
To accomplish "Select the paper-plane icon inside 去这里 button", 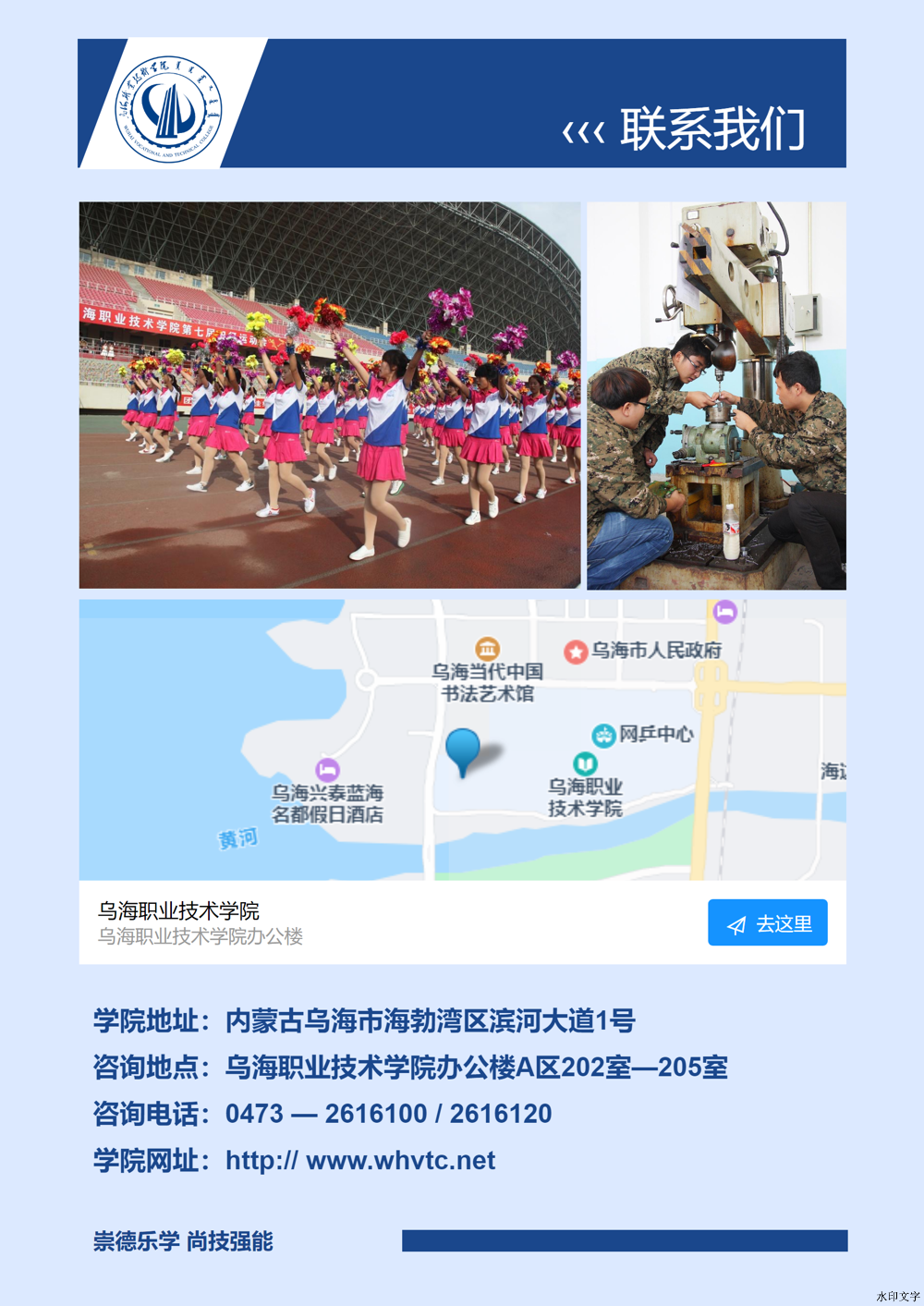I will pyautogui.click(x=736, y=923).
